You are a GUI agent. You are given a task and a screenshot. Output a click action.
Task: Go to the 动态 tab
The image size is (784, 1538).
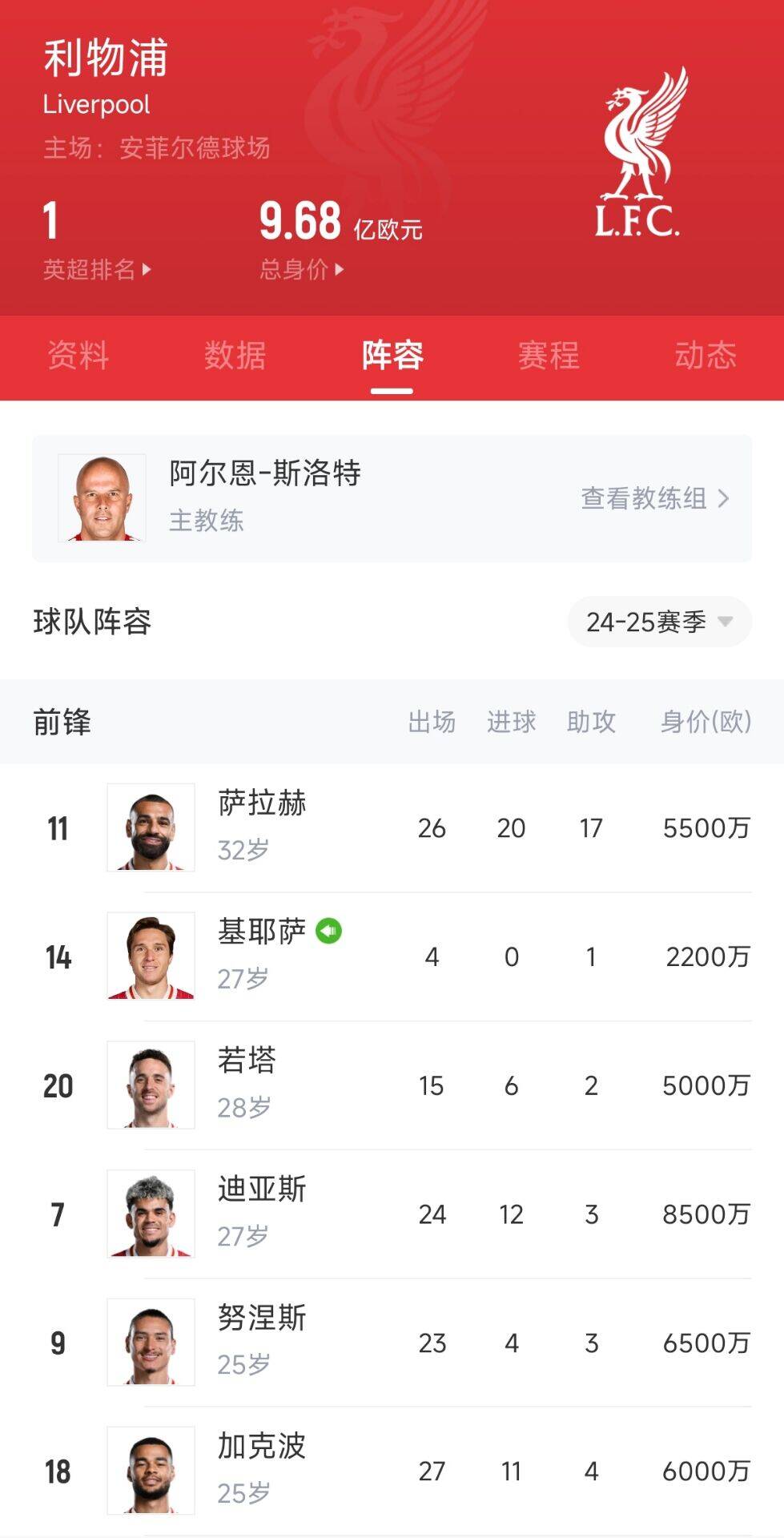[706, 356]
